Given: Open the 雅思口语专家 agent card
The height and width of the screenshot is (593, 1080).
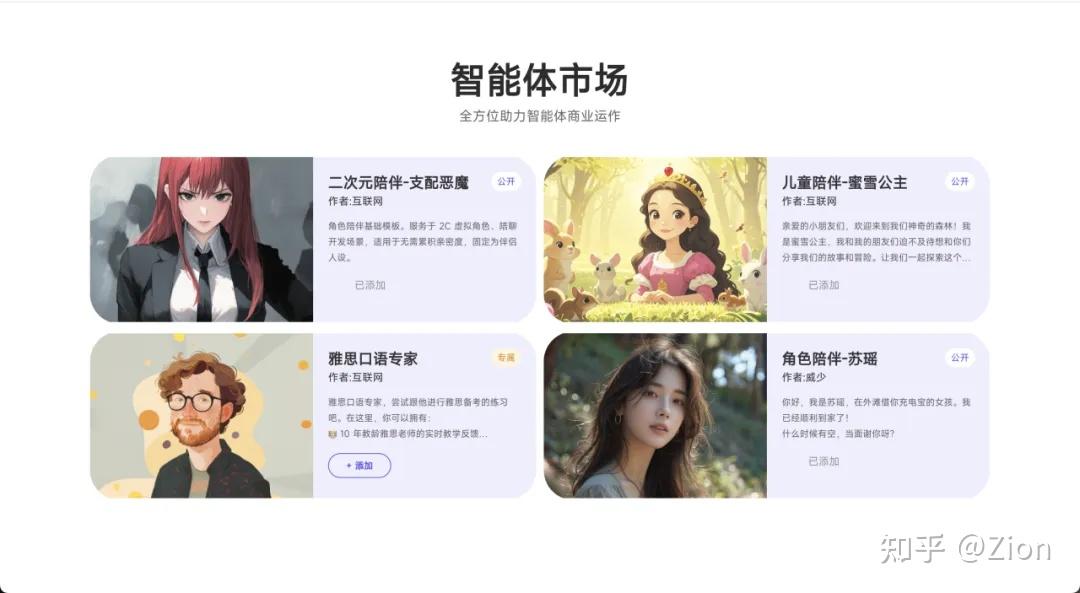Looking at the screenshot, I should coord(373,359).
